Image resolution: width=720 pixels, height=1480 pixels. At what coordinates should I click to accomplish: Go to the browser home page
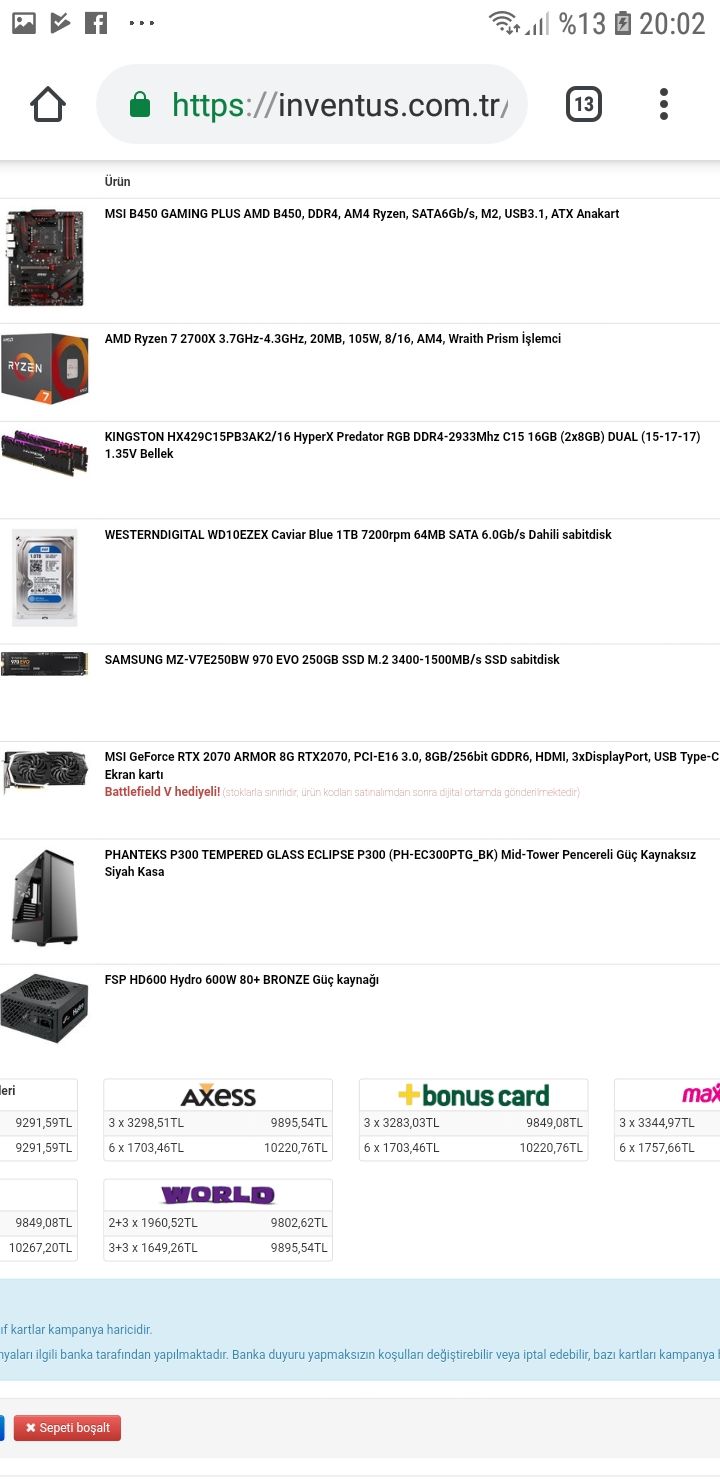[x=48, y=104]
